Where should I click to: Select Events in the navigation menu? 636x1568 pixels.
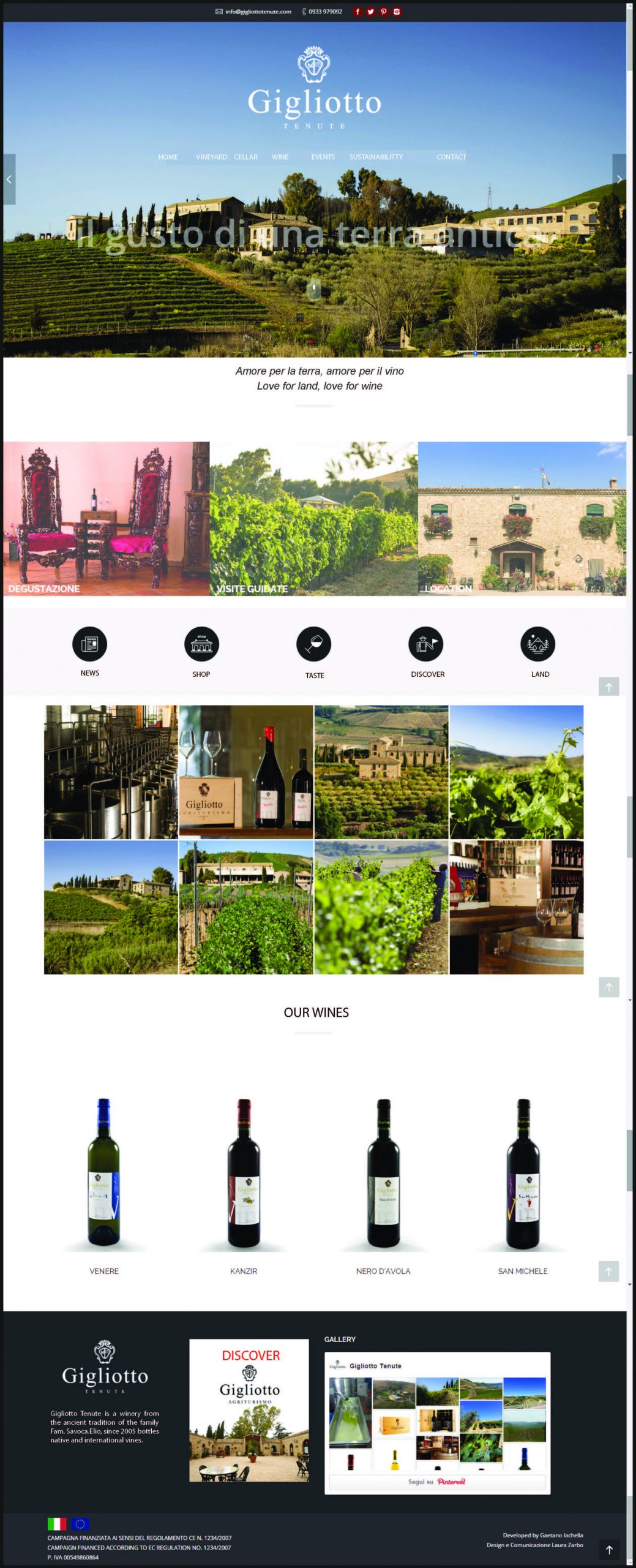click(323, 157)
